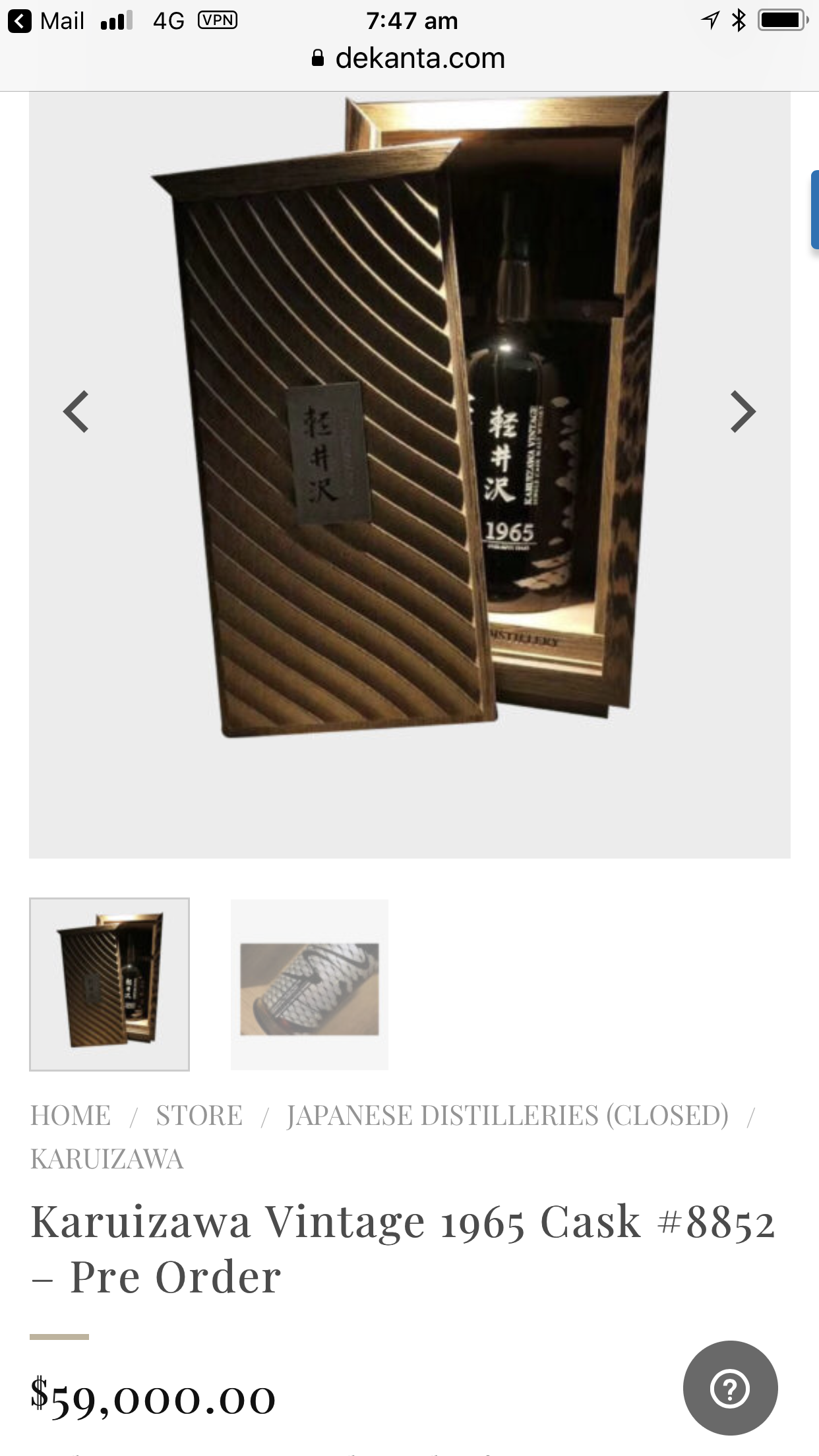
Task: Open the KARUIZAWA breadcrumb link
Action: tap(107, 1159)
